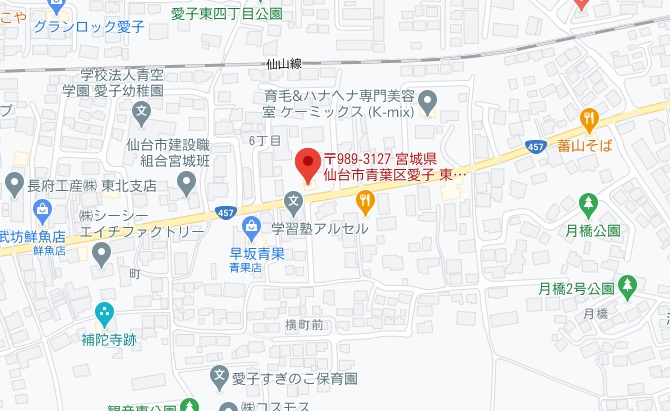Image resolution: width=670 pixels, height=411 pixels.
Task: Open the 武坊鮮魚店 shop marker
Action: 43,212
